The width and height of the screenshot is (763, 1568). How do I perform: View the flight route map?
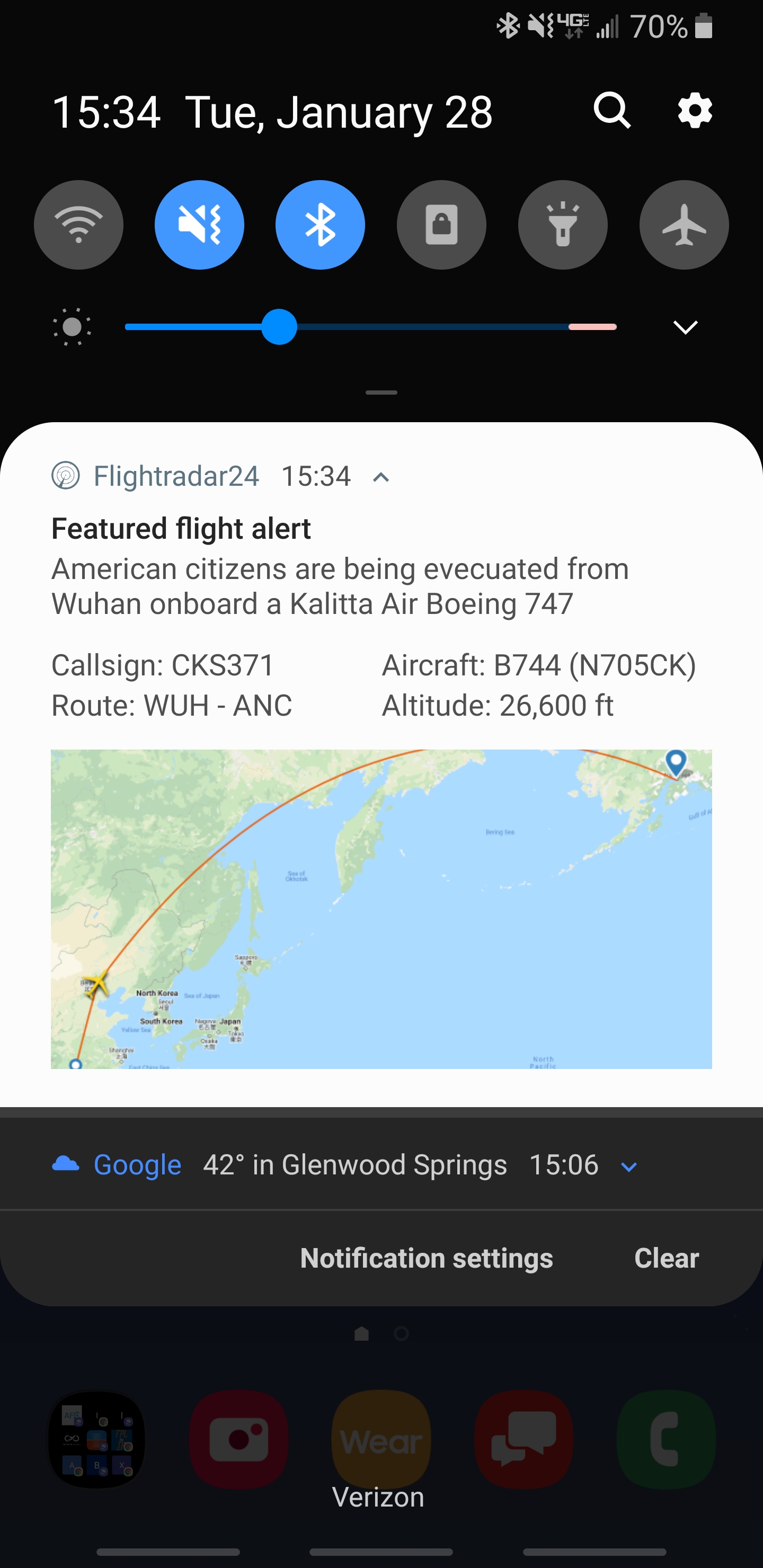381,909
